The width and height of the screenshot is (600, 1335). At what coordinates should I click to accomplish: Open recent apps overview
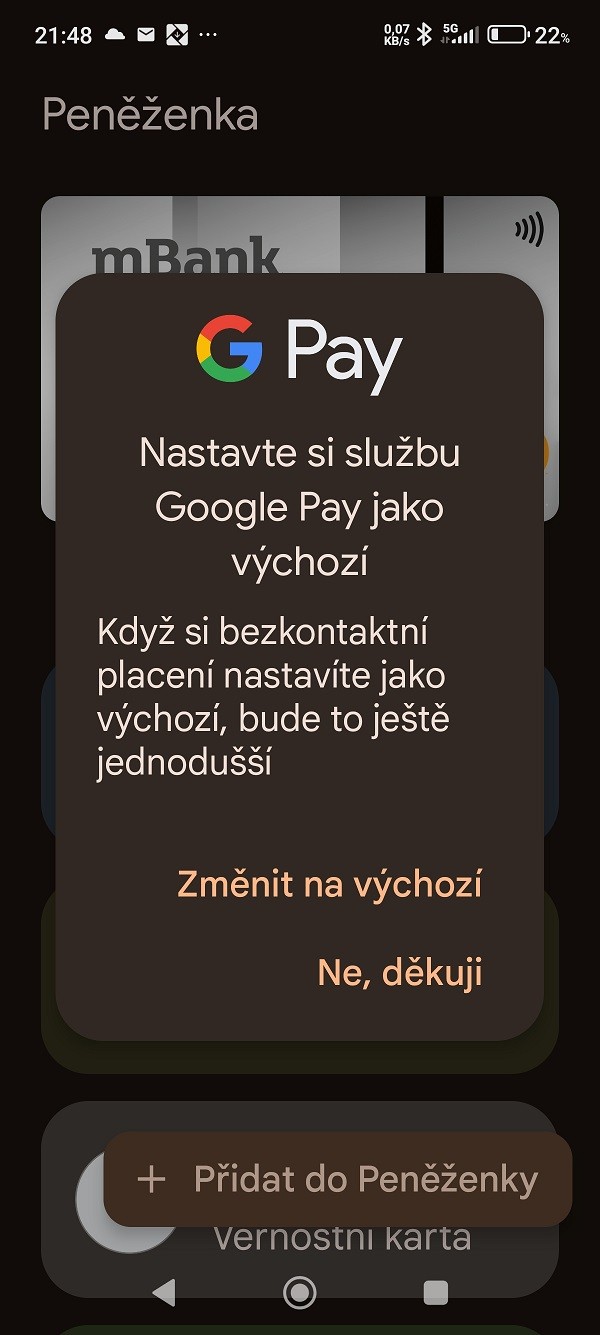(x=435, y=1293)
